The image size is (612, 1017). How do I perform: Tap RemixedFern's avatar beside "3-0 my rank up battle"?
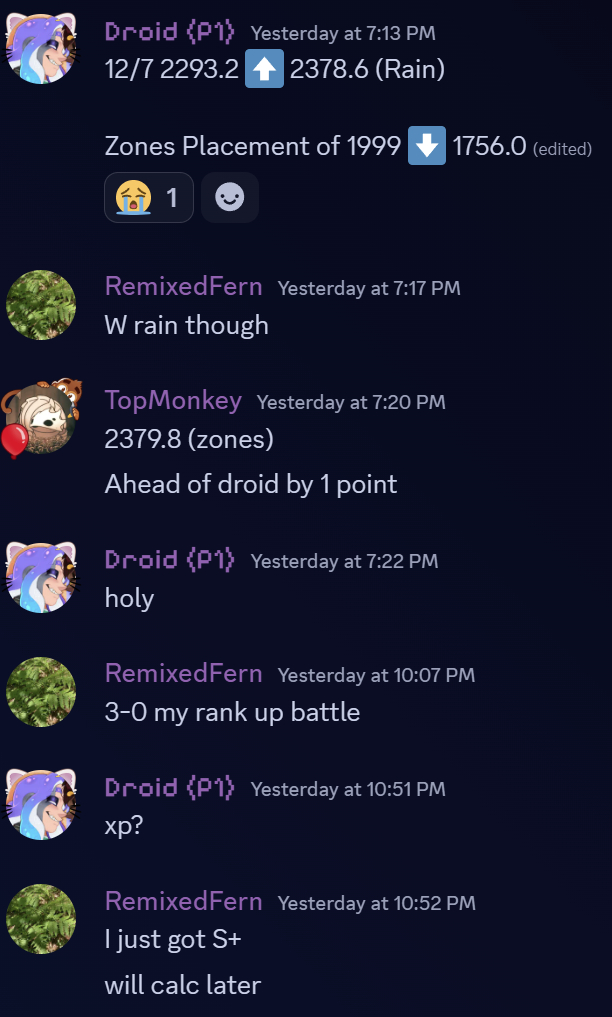pos(41,692)
